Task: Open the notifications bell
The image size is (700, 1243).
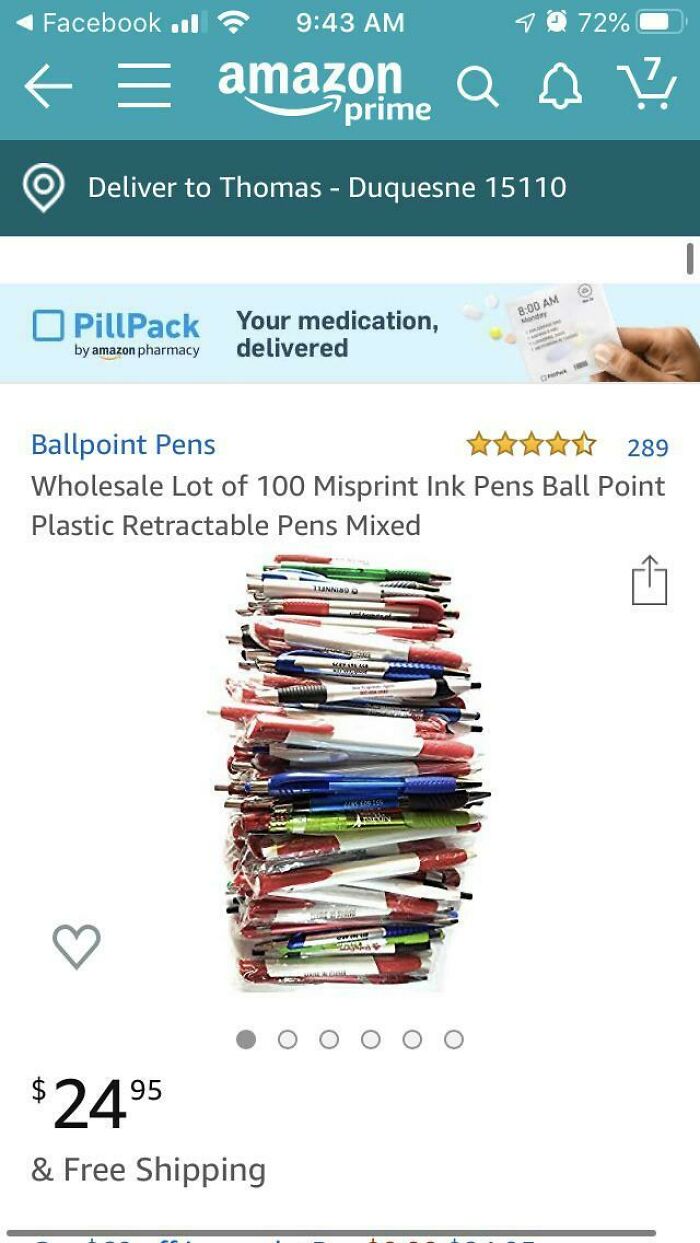Action: 560,88
